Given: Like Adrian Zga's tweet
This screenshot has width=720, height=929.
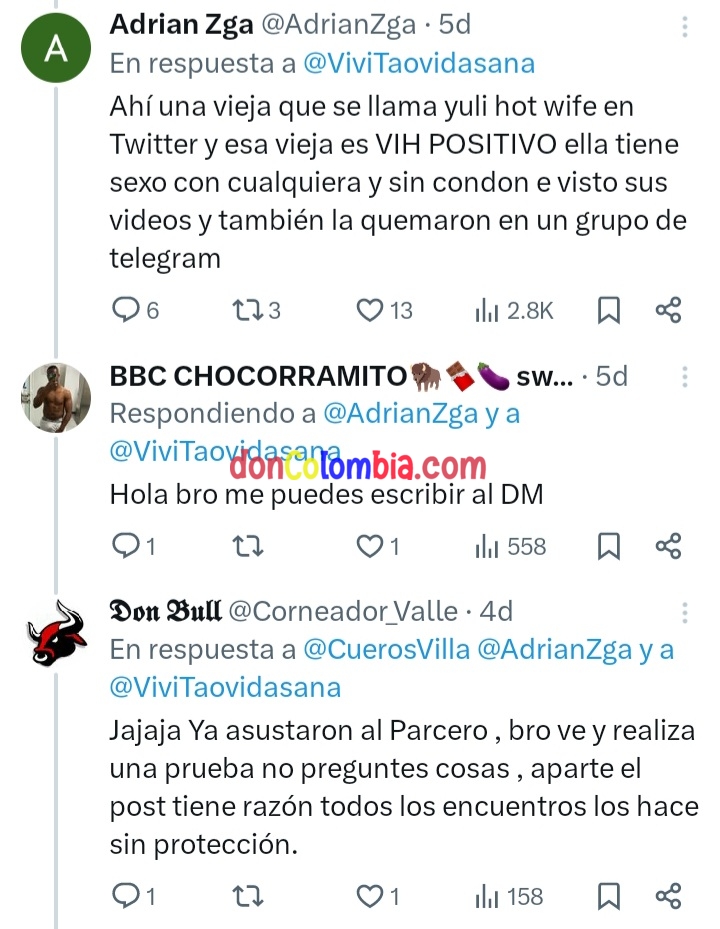Looking at the screenshot, I should tap(371, 311).
